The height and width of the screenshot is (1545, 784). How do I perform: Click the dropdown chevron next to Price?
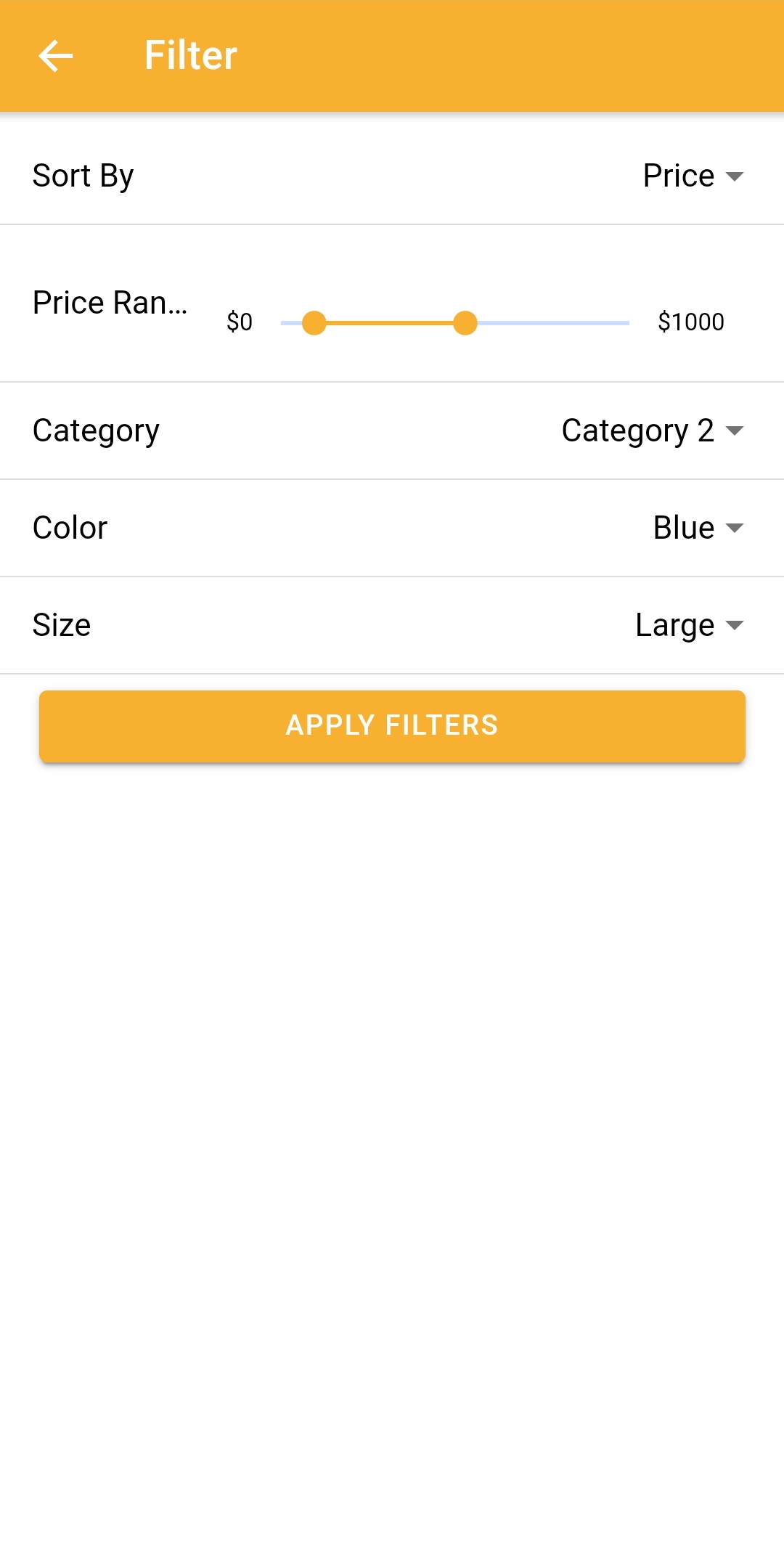[734, 176]
